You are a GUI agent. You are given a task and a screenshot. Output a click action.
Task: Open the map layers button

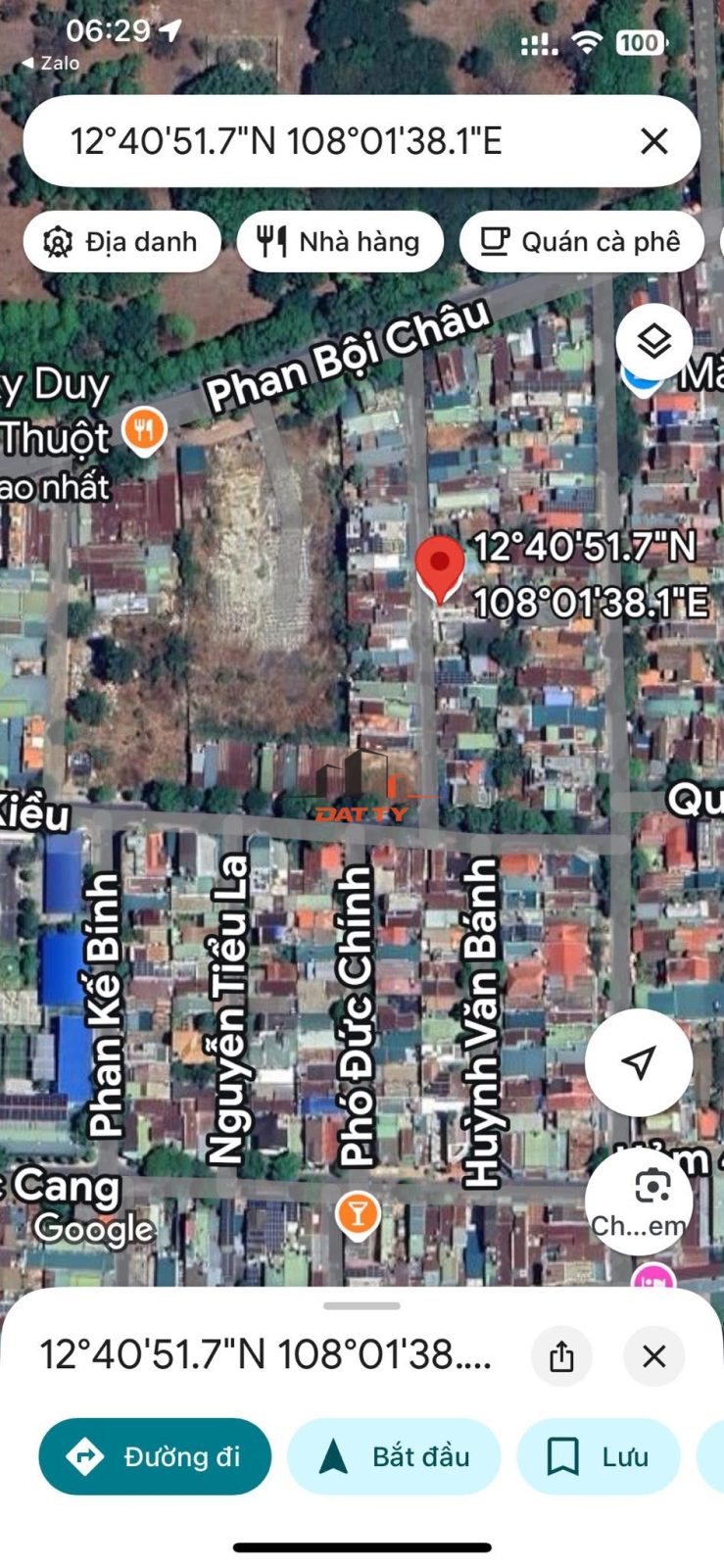654,342
